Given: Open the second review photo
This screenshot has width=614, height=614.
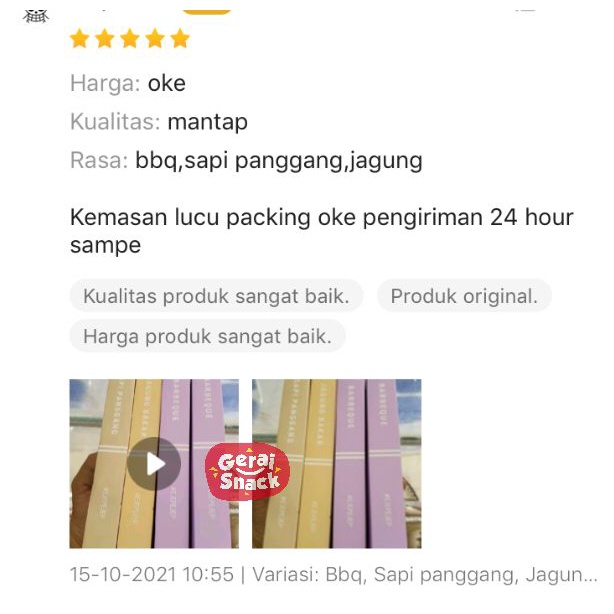Looking at the screenshot, I should coord(337,464).
